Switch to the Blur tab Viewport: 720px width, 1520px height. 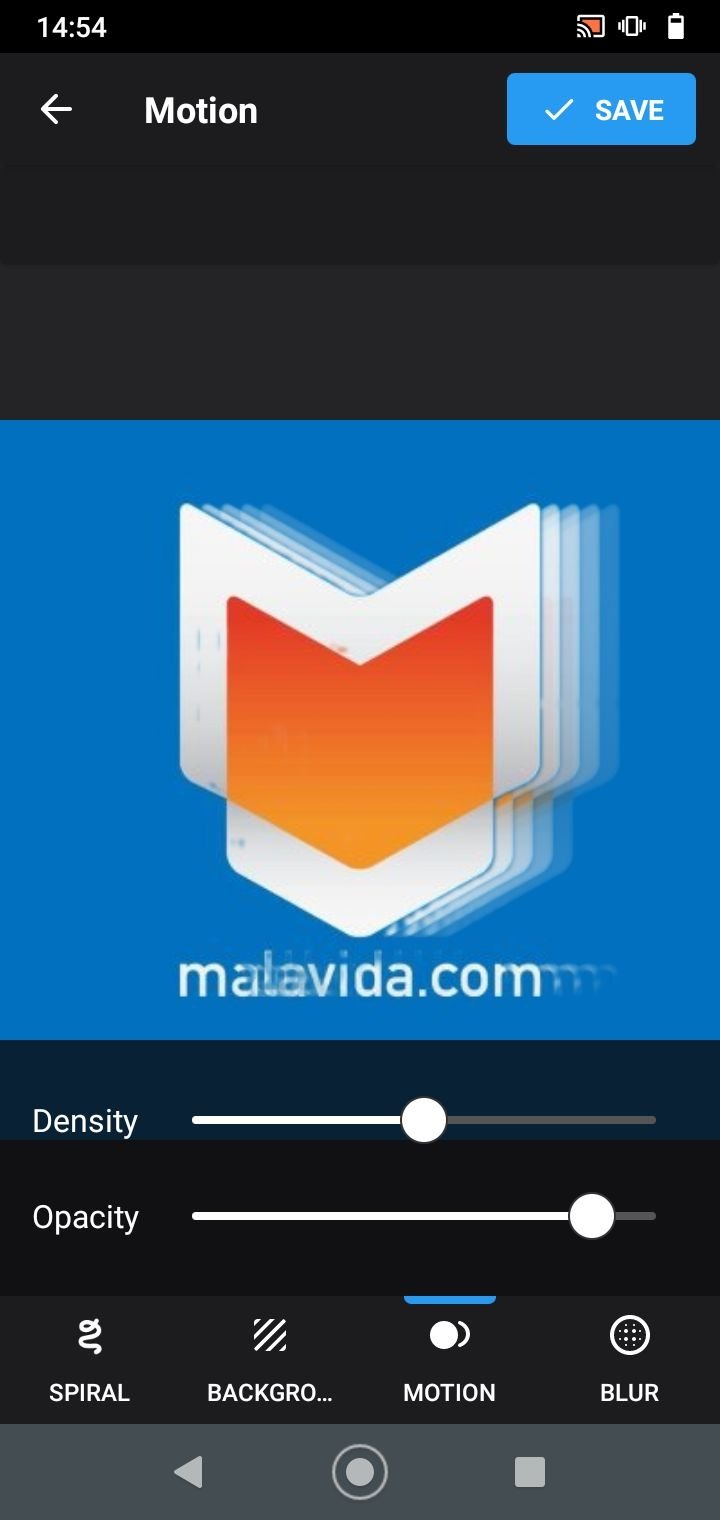[630, 1360]
